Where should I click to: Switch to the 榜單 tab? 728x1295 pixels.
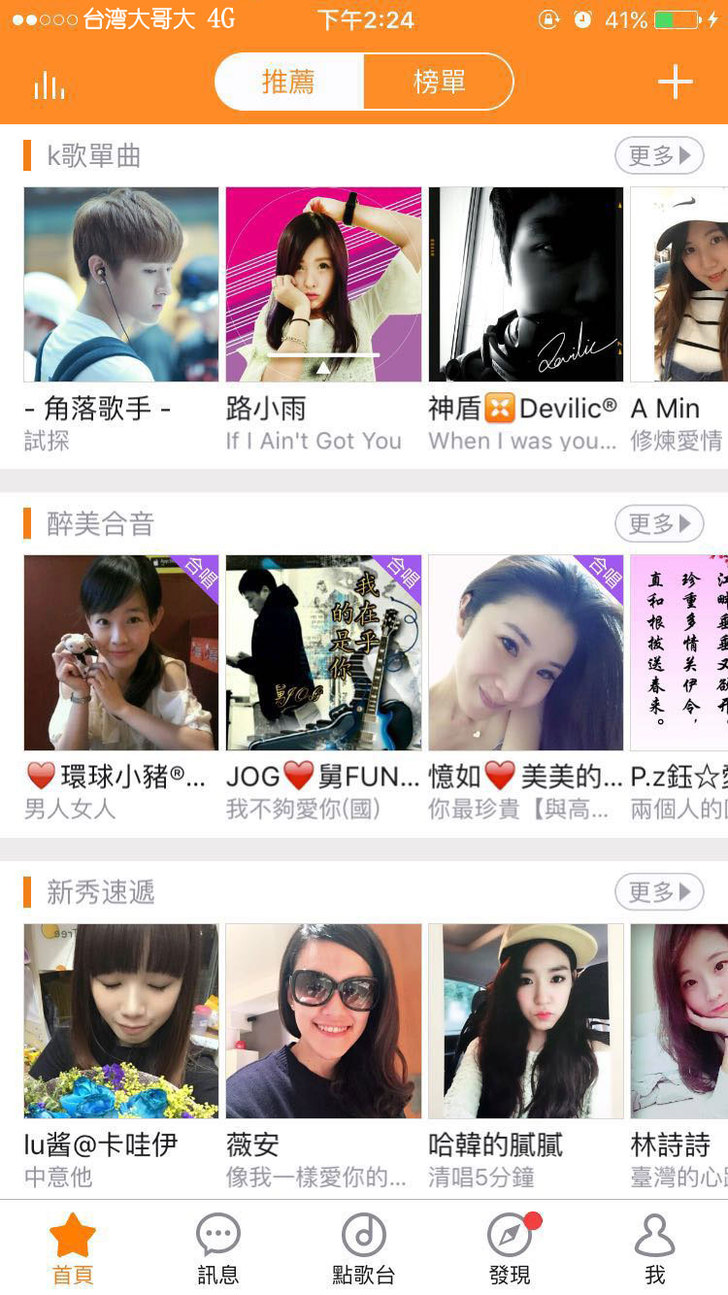point(439,82)
